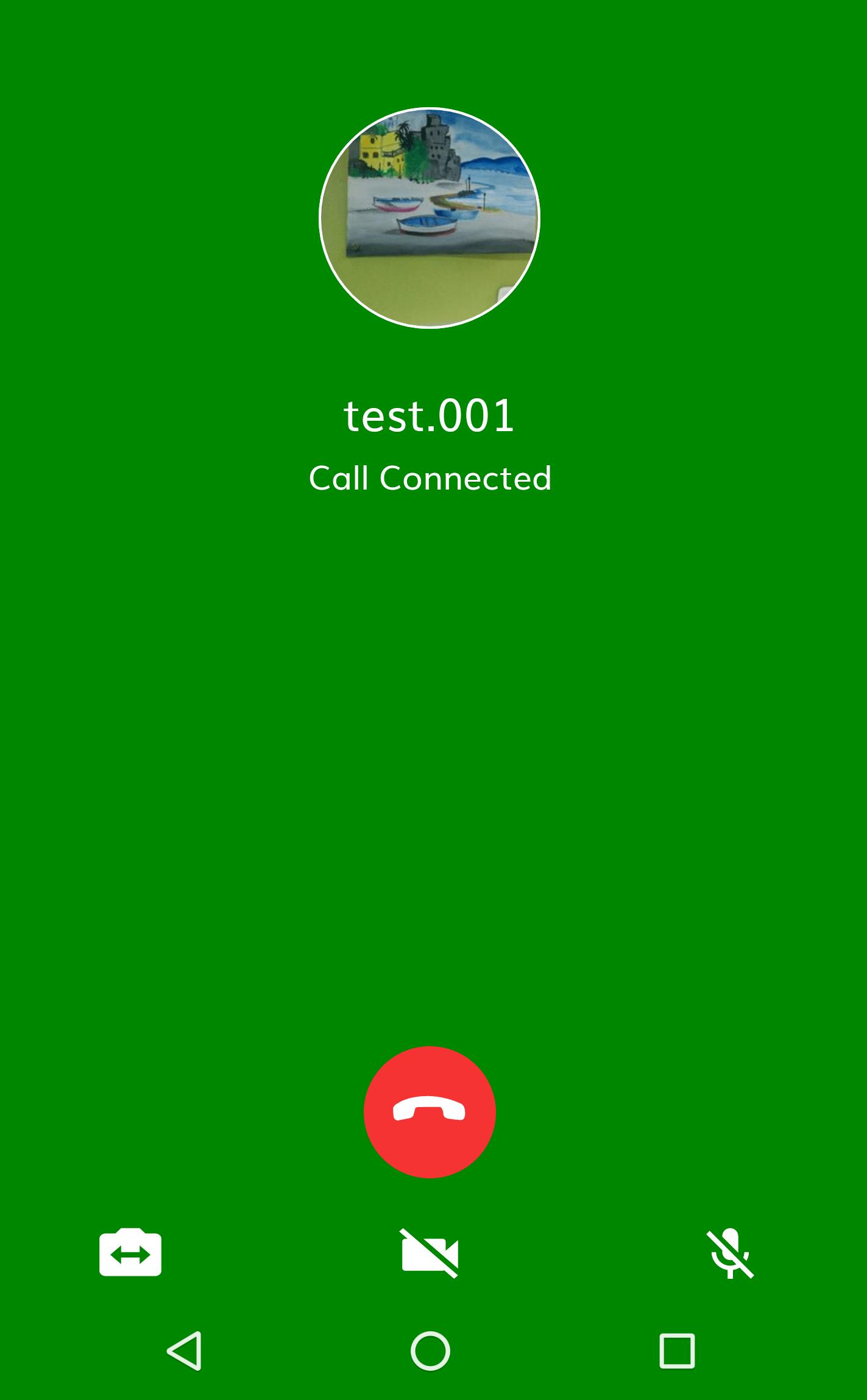
Task: End the call with test.001
Action: (430, 1112)
